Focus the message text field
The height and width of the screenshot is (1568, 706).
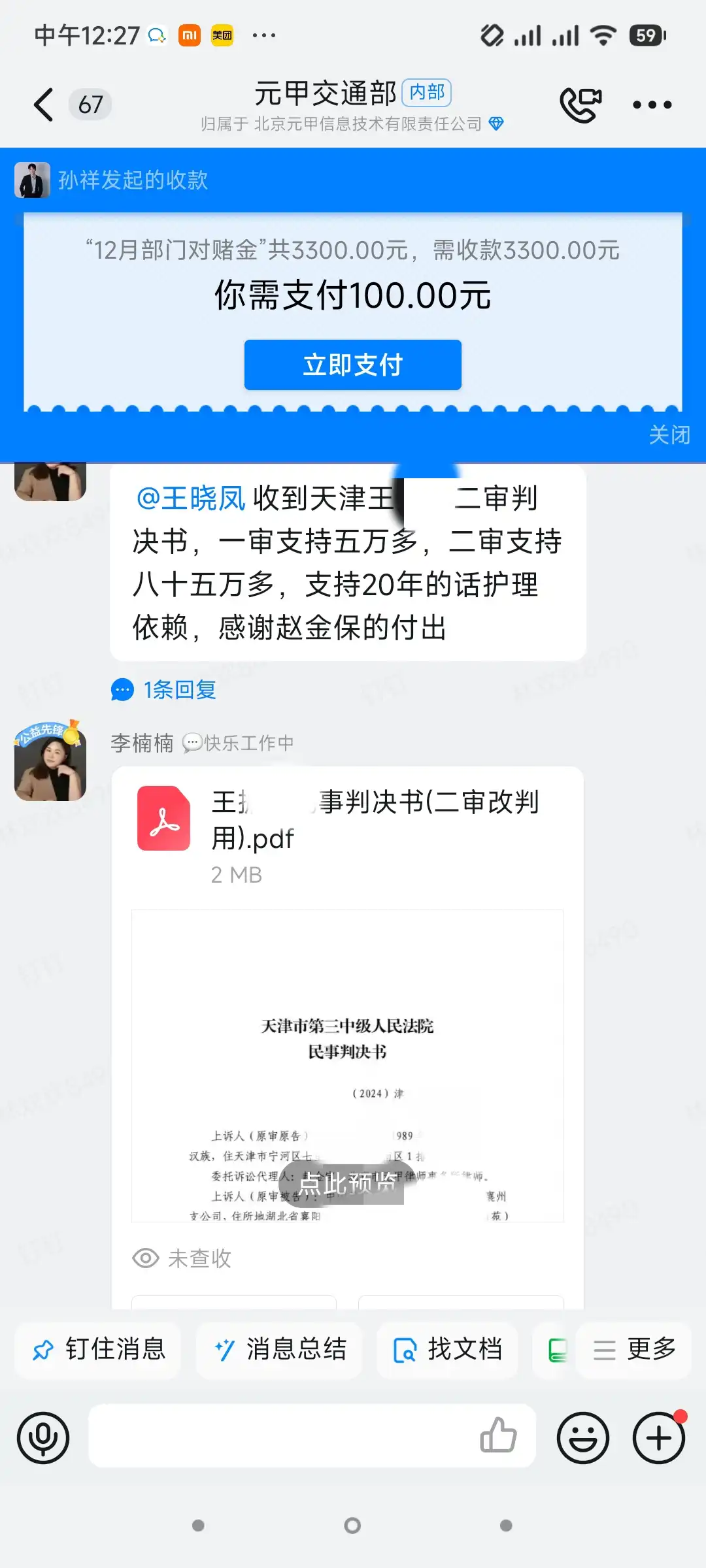coord(281,1436)
